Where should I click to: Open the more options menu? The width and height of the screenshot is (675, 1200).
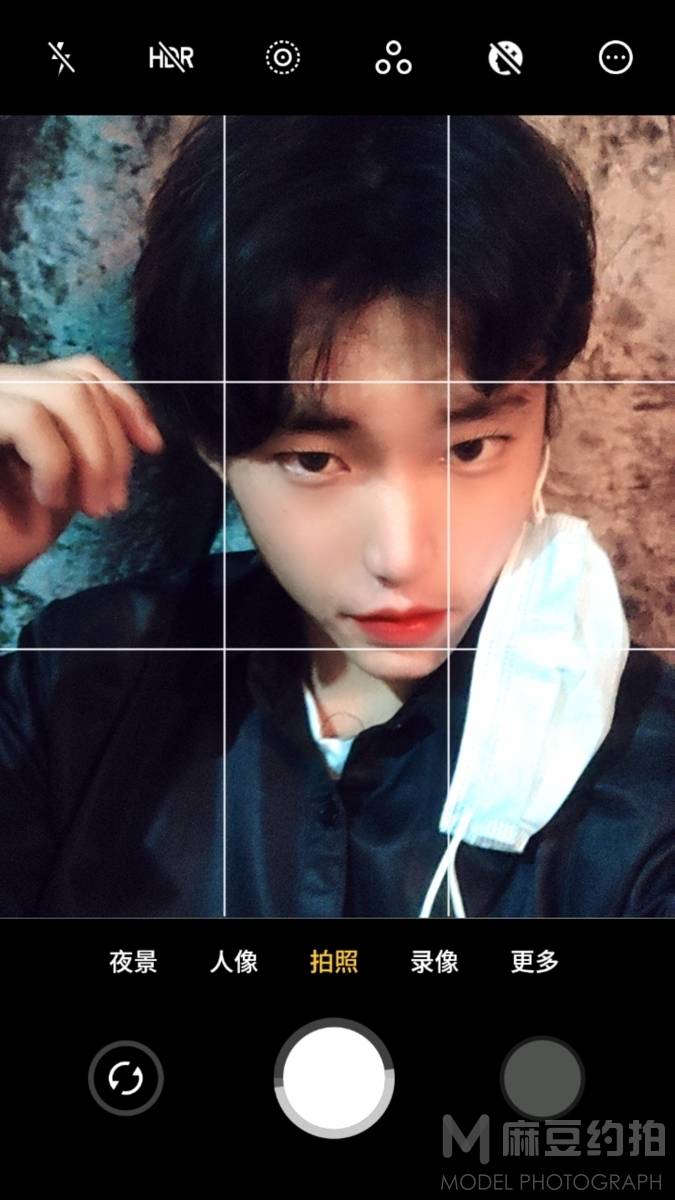[x=615, y=58]
